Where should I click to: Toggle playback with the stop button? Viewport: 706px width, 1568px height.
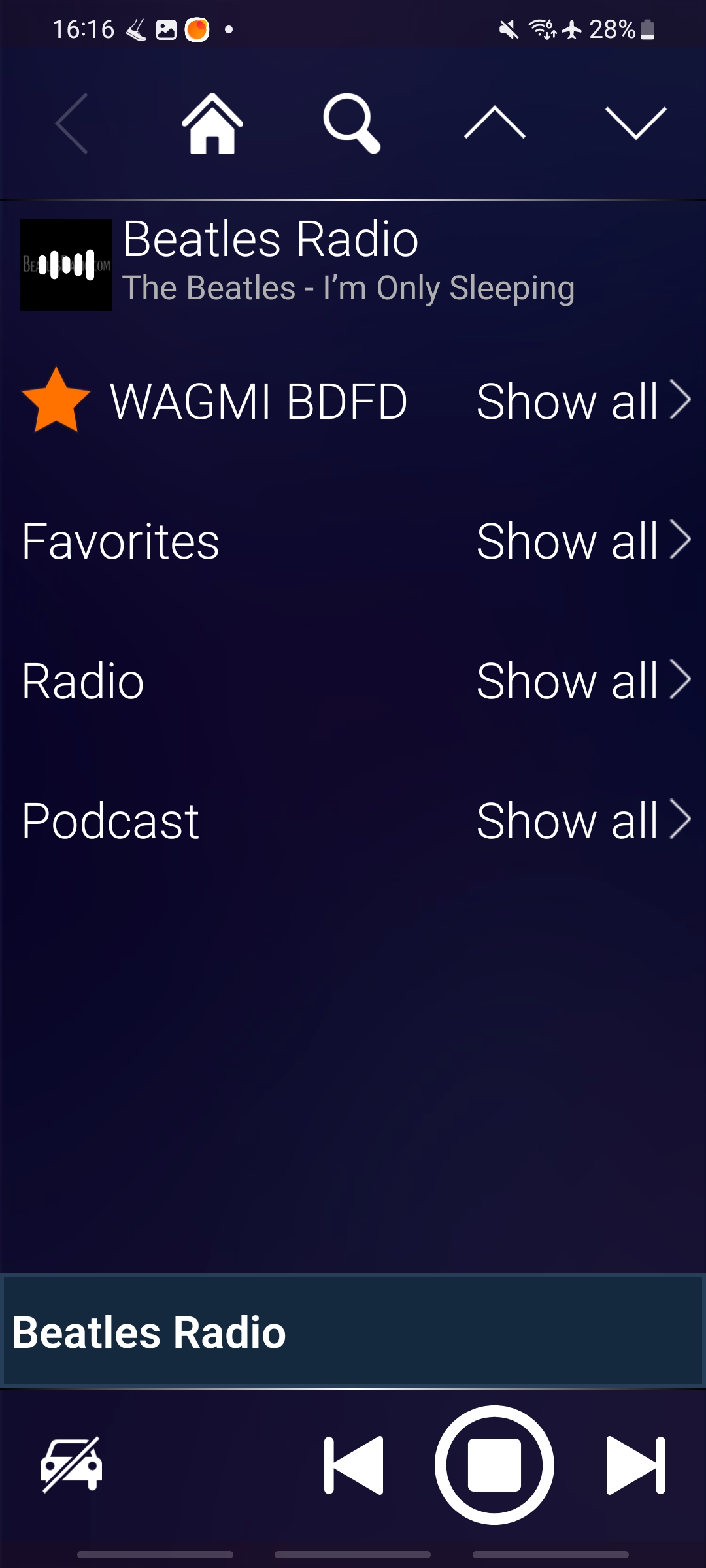[494, 1465]
